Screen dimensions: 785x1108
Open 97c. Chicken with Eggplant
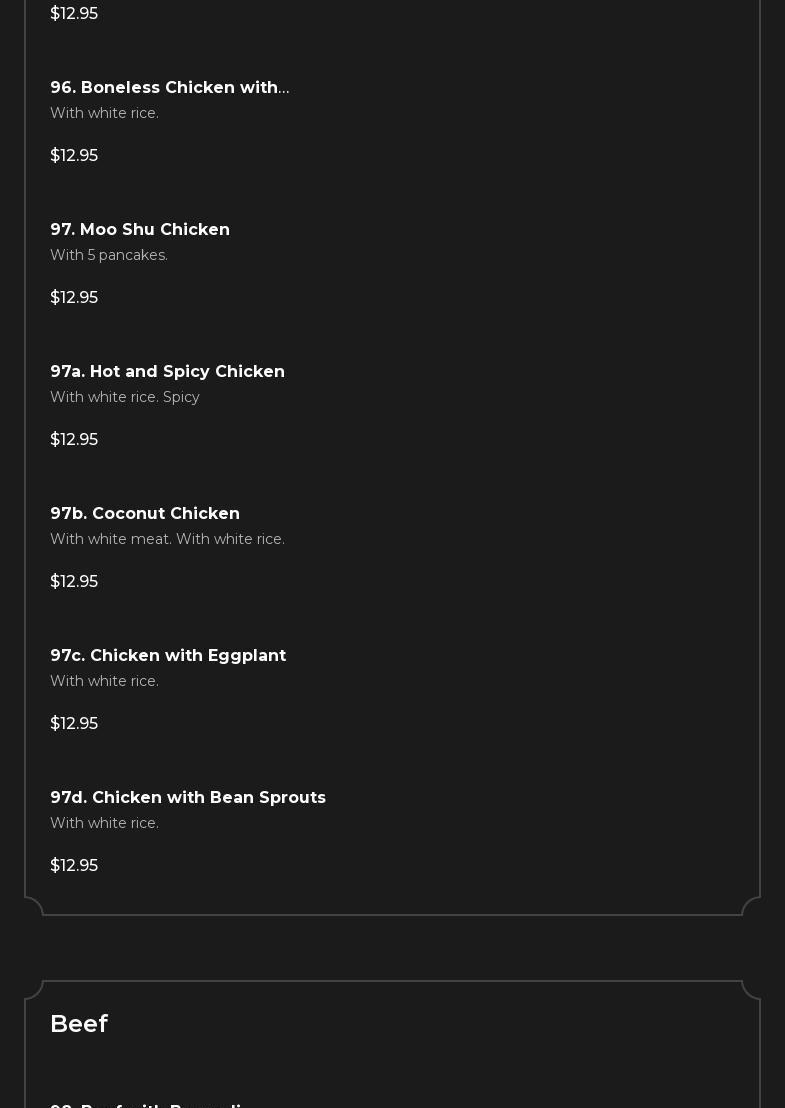[x=168, y=656]
